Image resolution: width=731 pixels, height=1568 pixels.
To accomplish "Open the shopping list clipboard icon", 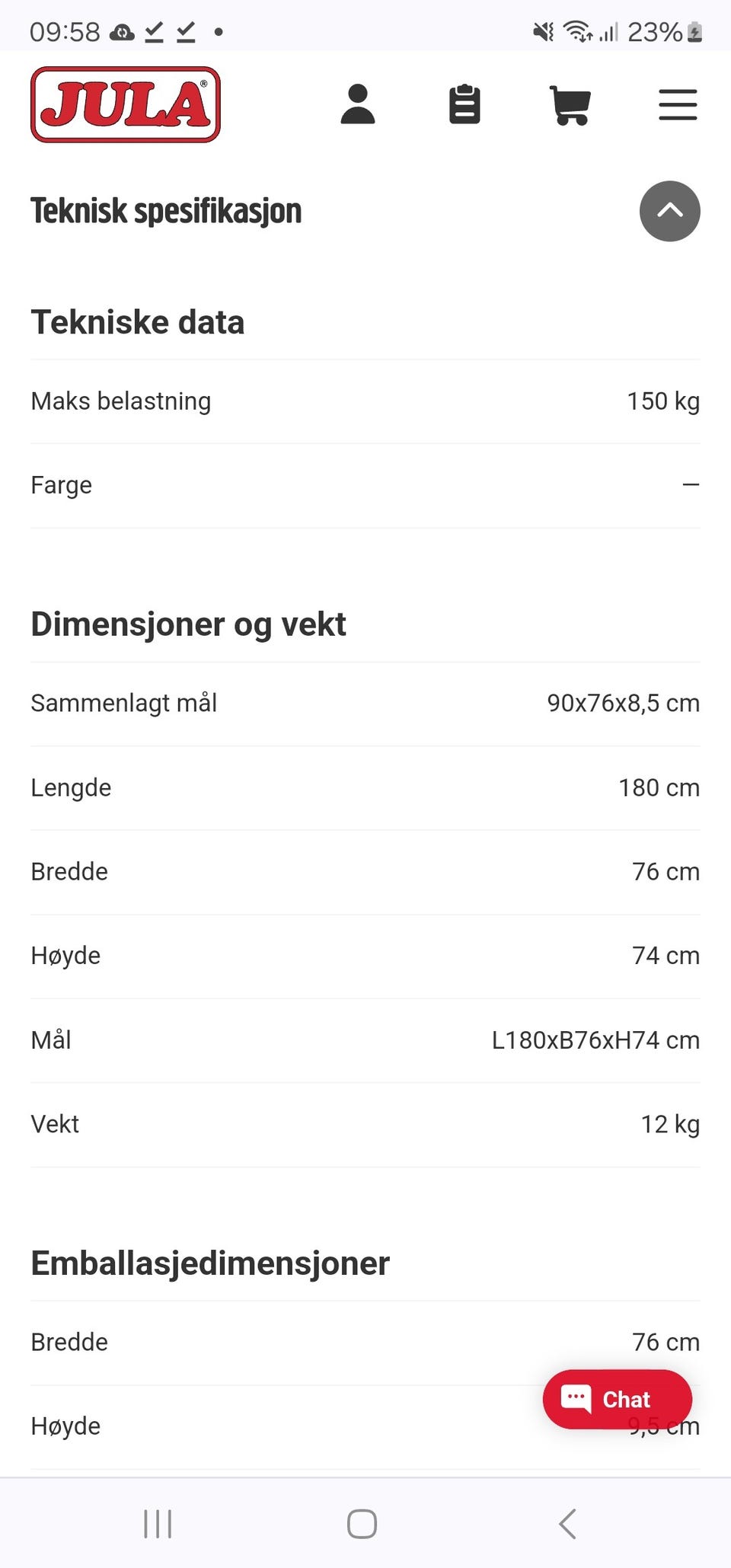I will [x=464, y=104].
